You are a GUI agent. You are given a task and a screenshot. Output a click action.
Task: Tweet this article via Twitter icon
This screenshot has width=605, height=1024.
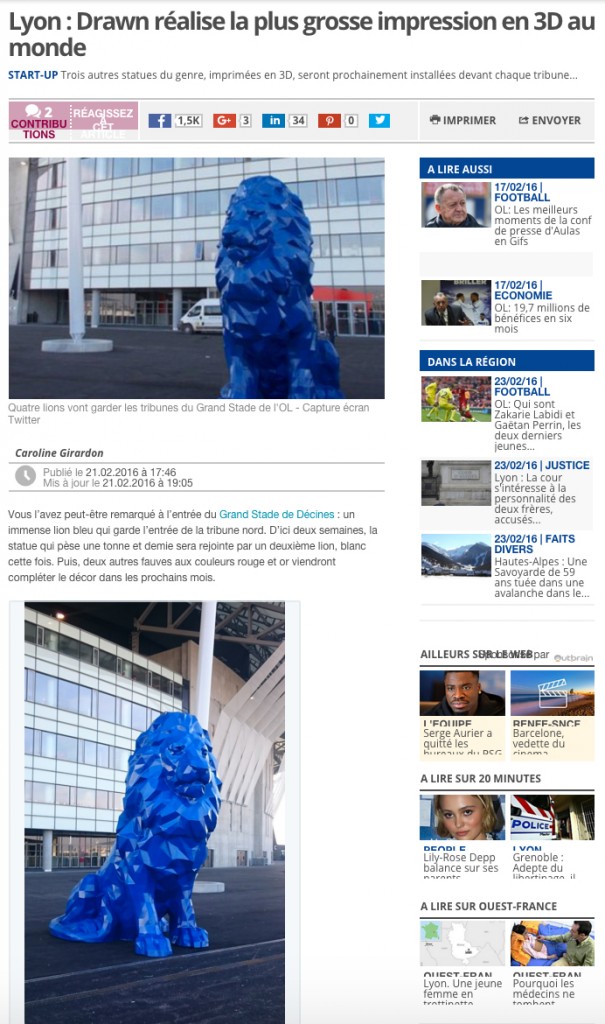tap(379, 120)
